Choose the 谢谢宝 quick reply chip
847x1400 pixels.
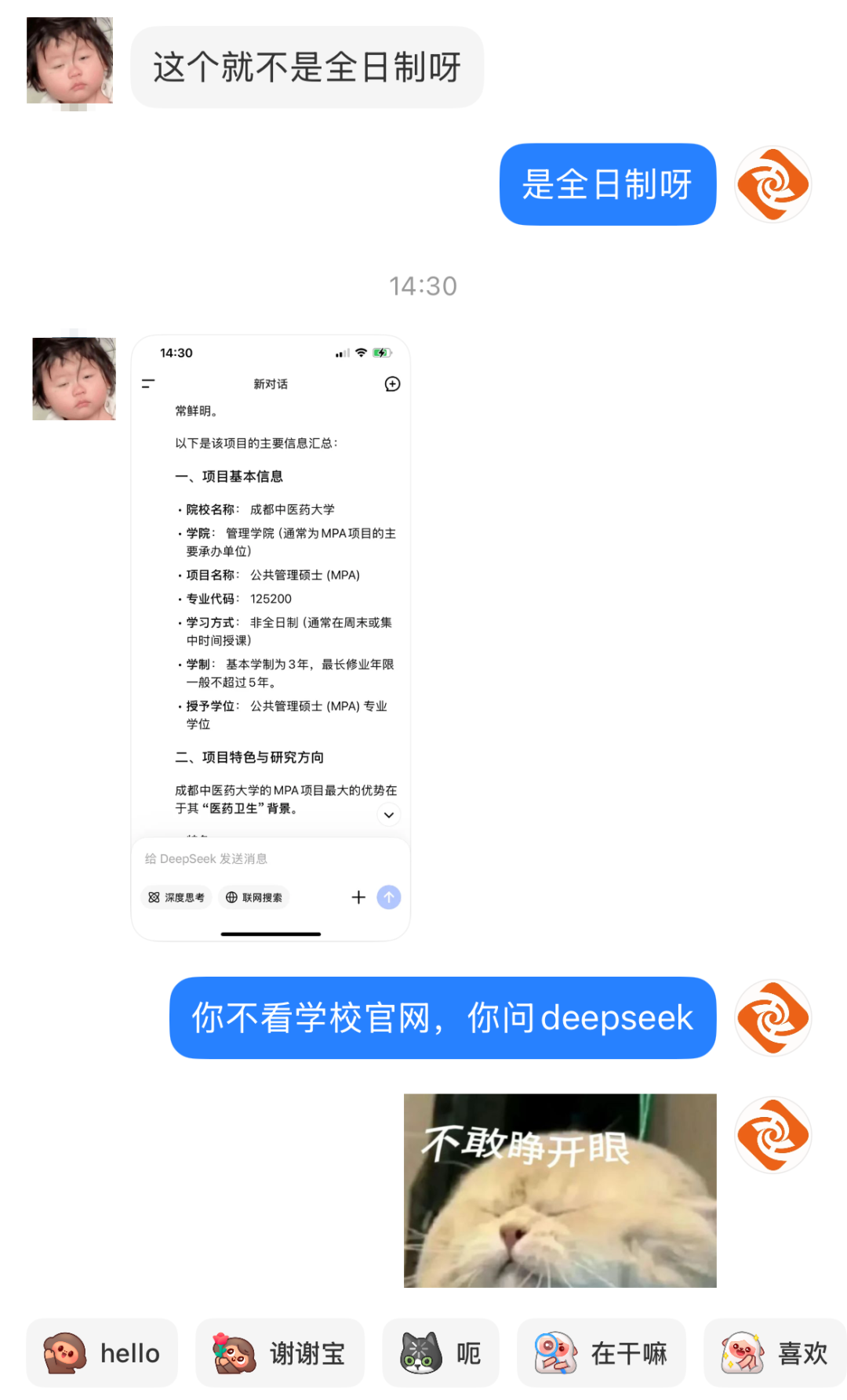[280, 1353]
